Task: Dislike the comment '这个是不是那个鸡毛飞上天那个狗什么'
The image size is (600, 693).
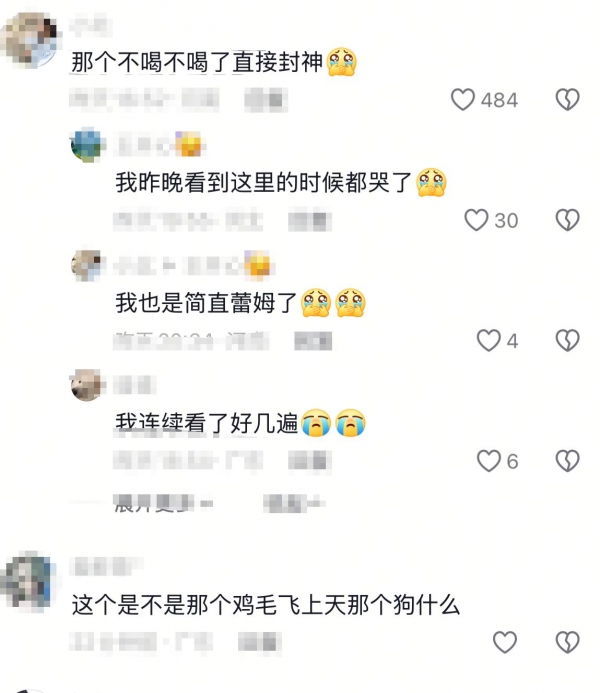Action: (567, 641)
